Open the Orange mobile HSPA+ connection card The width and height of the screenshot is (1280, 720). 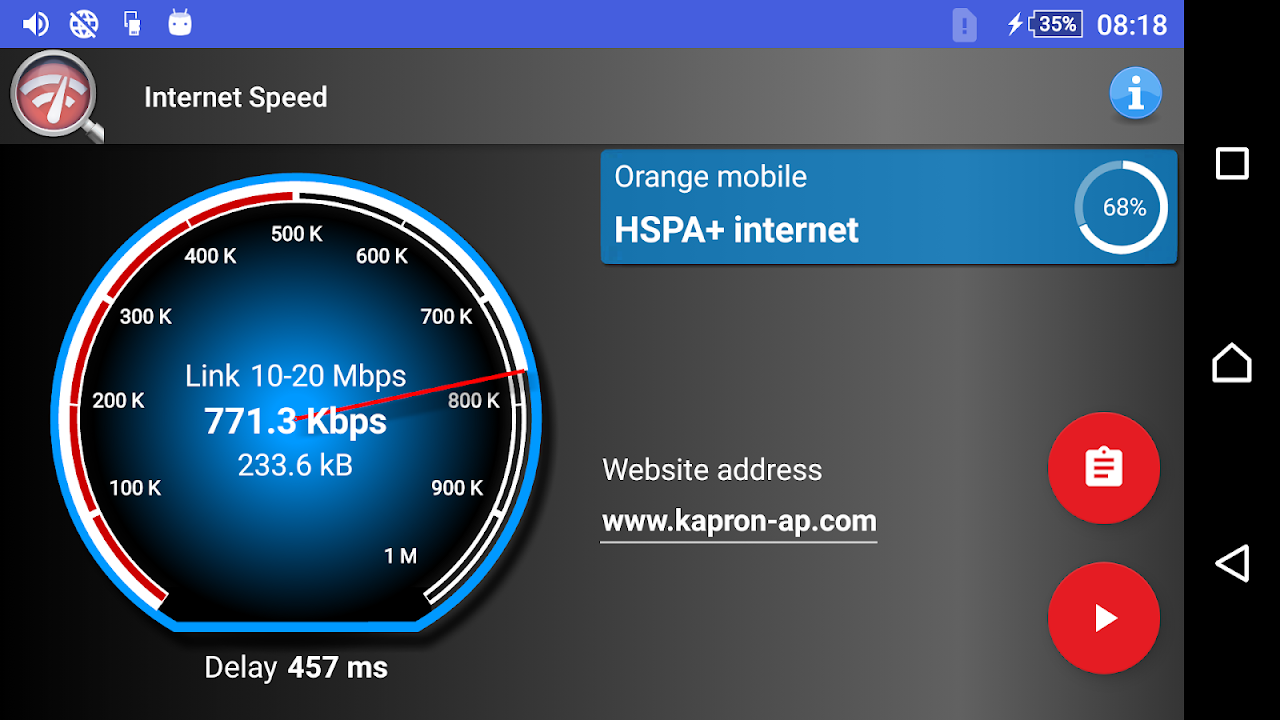tap(888, 207)
